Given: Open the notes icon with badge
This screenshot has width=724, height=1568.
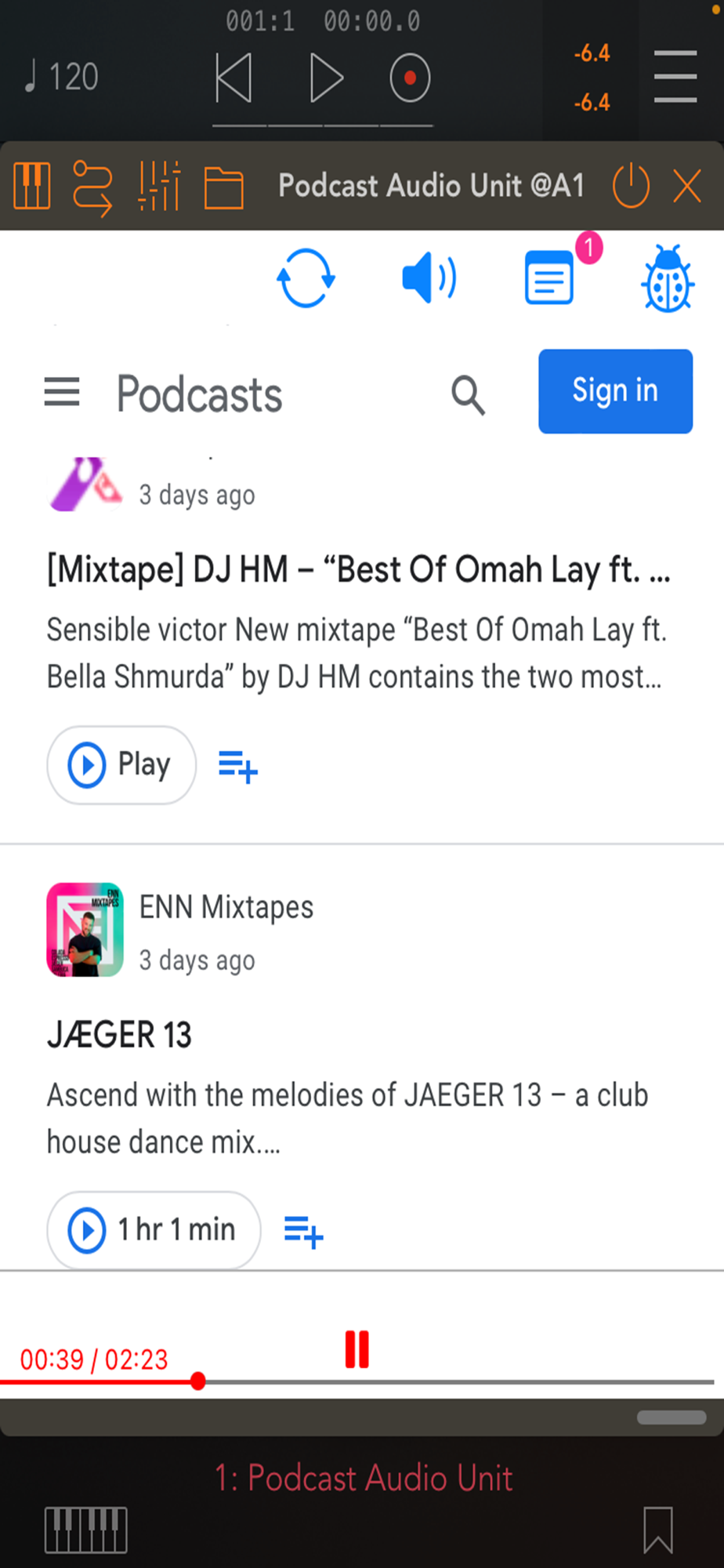Looking at the screenshot, I should pos(550,278).
